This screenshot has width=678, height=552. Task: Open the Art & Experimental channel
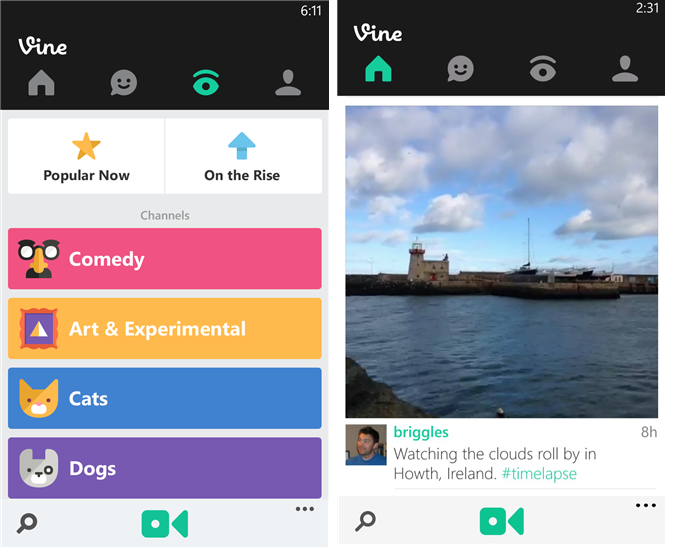(165, 329)
